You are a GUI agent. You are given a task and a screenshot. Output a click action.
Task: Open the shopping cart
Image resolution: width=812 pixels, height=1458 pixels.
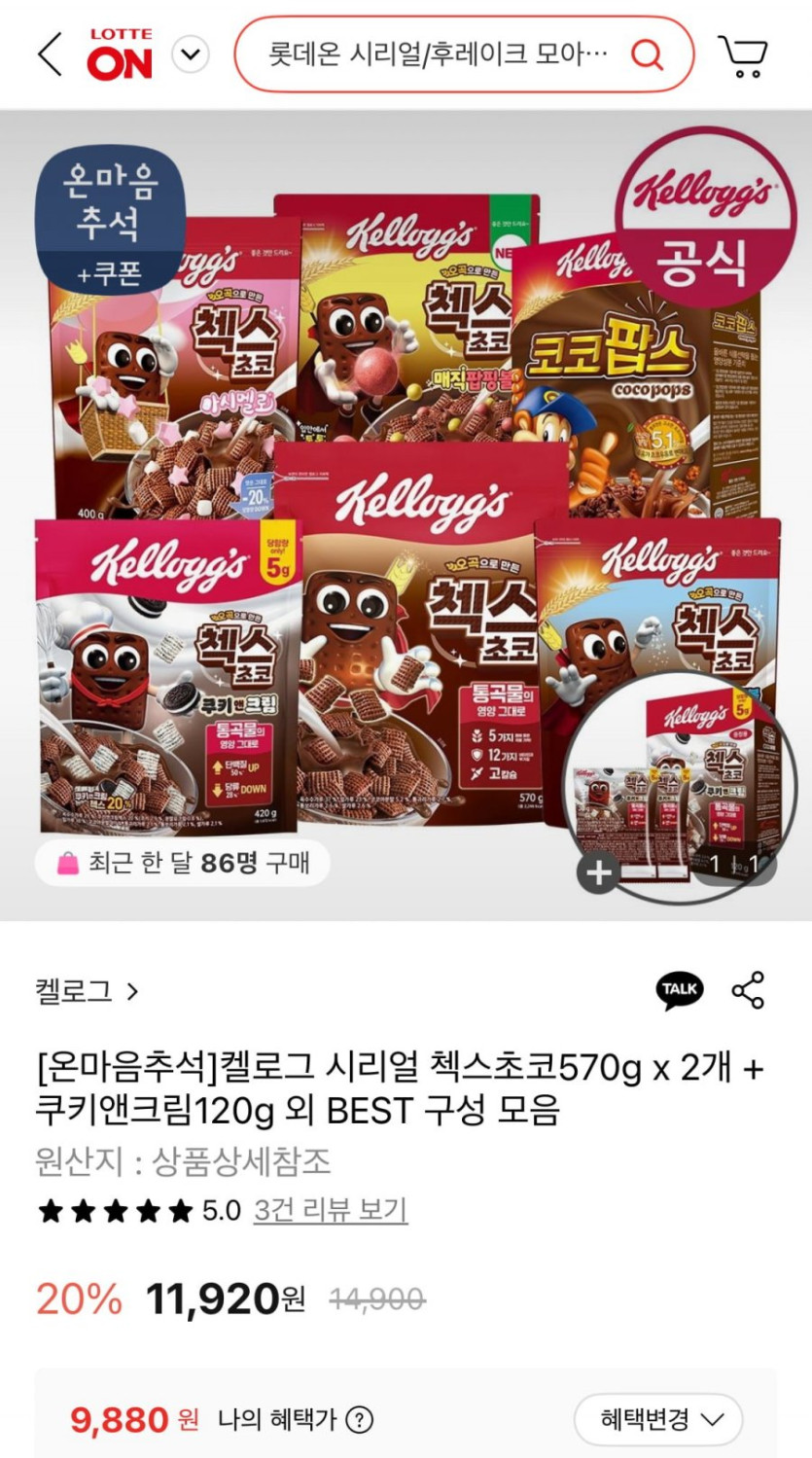(744, 55)
